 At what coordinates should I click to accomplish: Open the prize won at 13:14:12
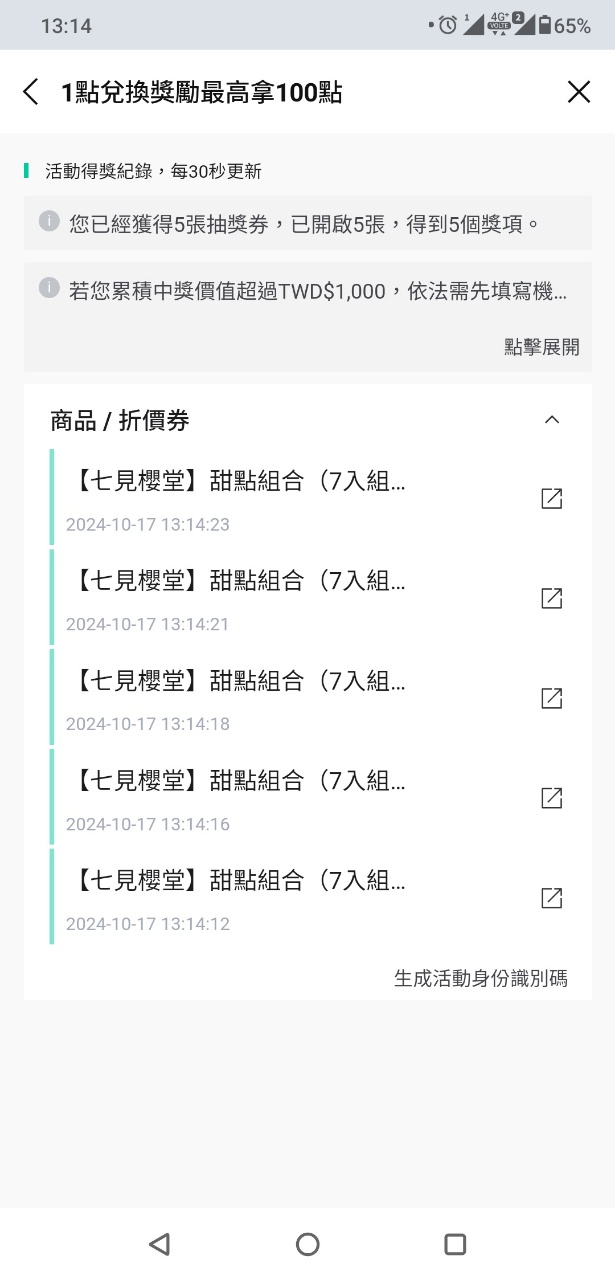(x=551, y=898)
